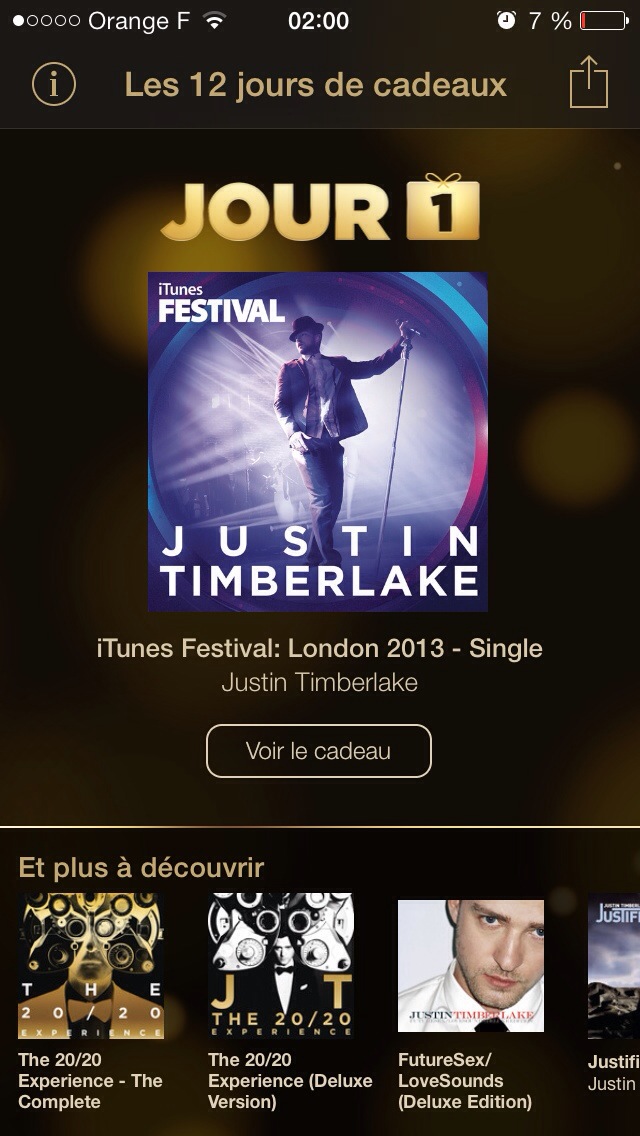Tap the Voir le cadeau button

tap(318, 751)
